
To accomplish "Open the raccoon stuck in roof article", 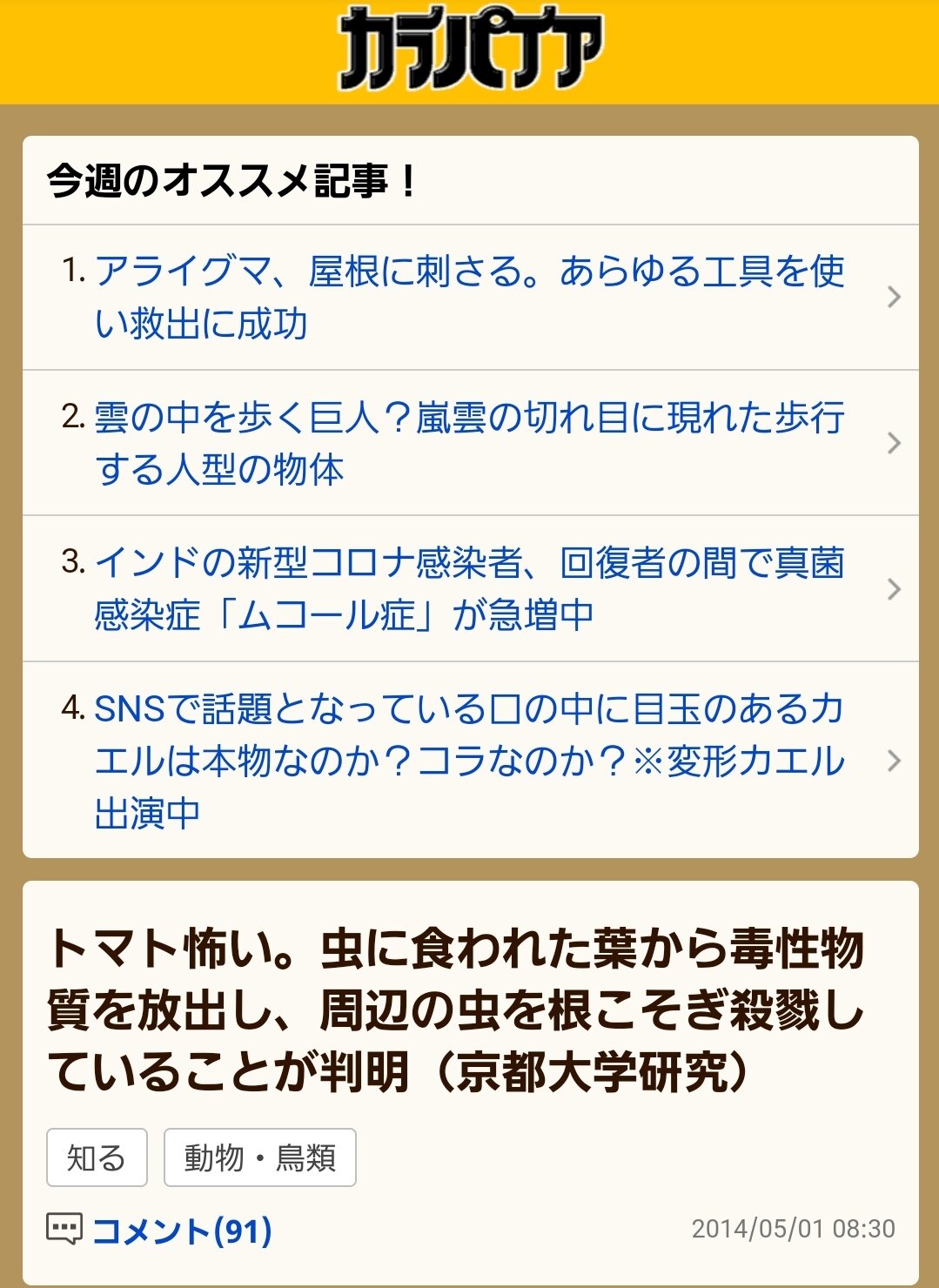I will [x=469, y=297].
